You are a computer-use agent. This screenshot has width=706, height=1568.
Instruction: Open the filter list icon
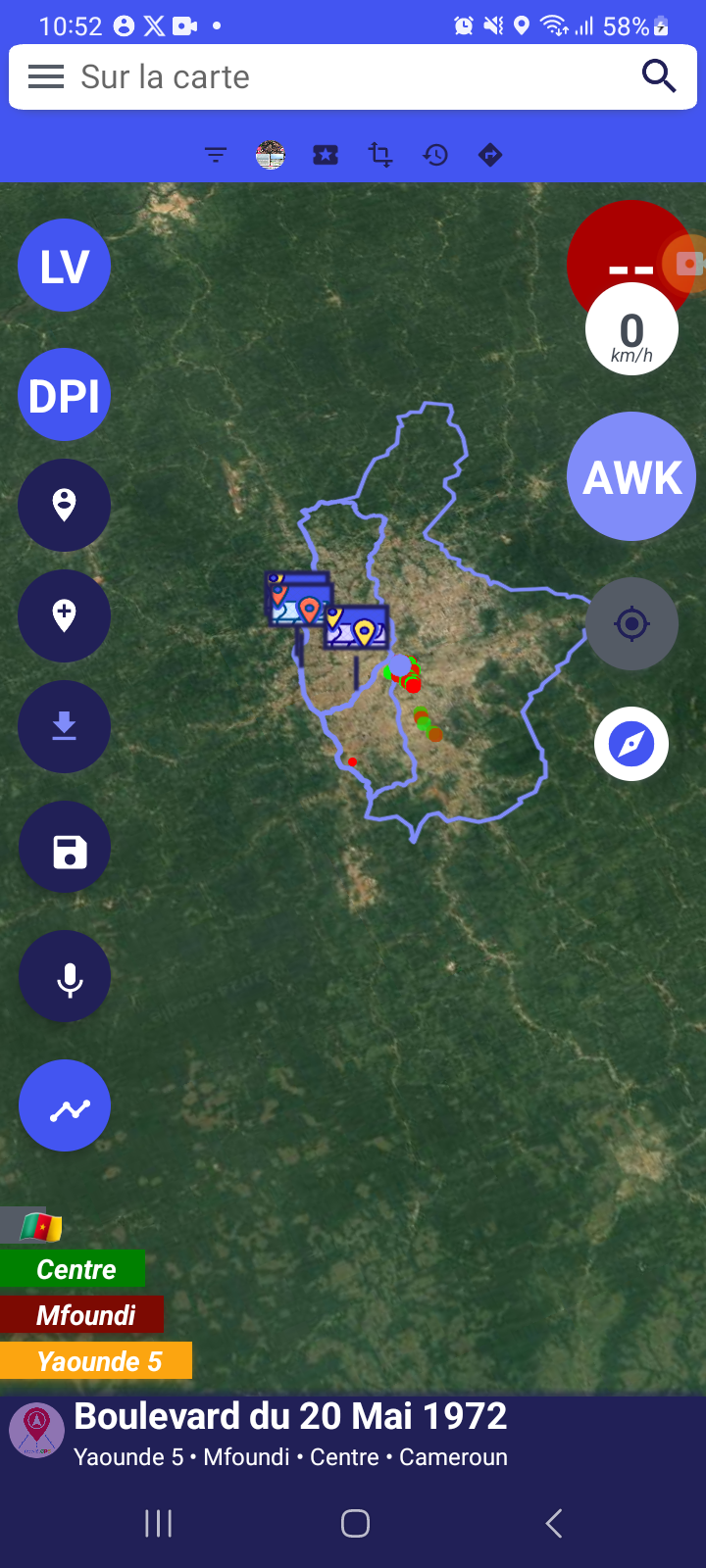tap(216, 155)
